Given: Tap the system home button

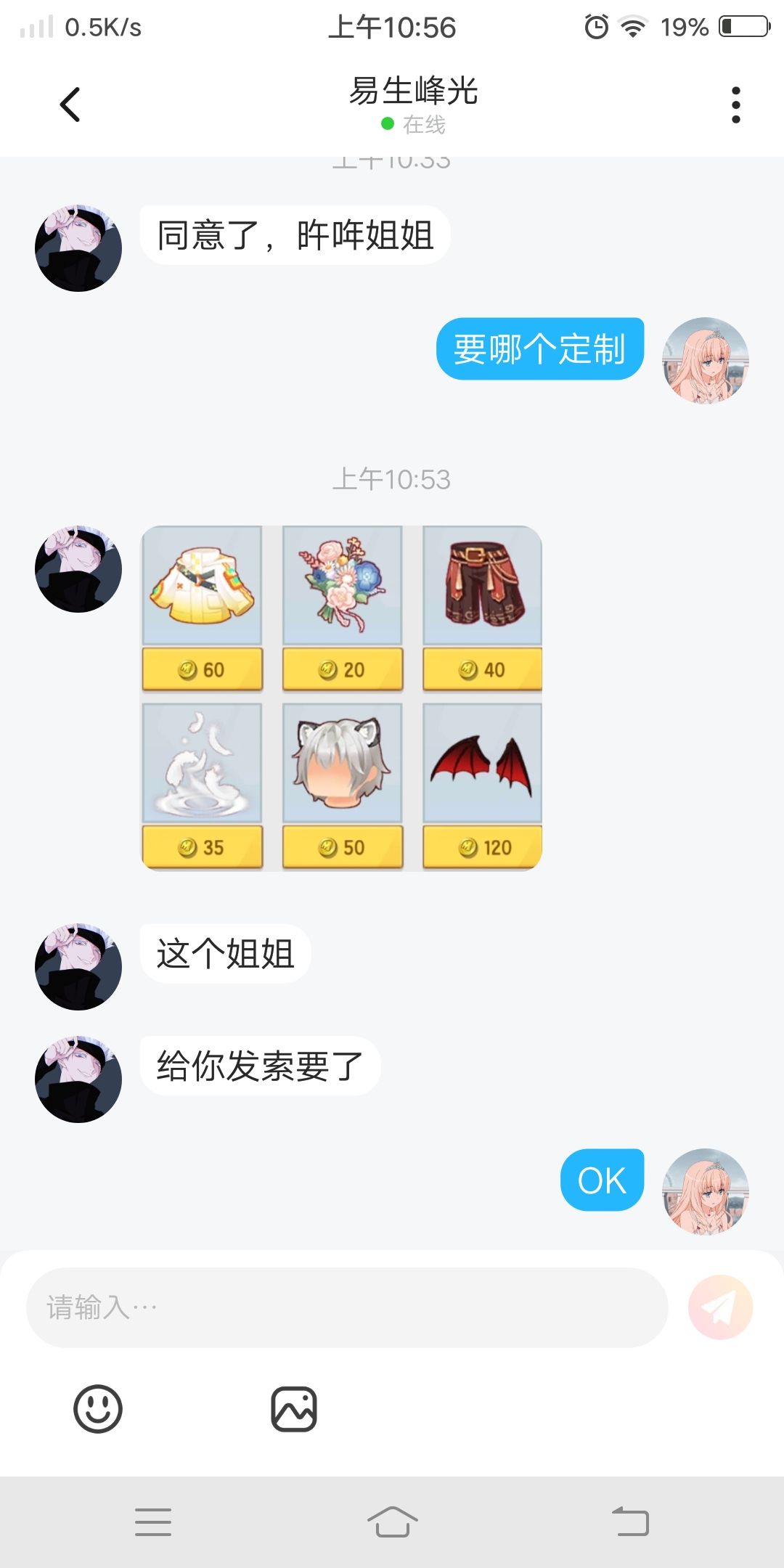Looking at the screenshot, I should 392,1522.
